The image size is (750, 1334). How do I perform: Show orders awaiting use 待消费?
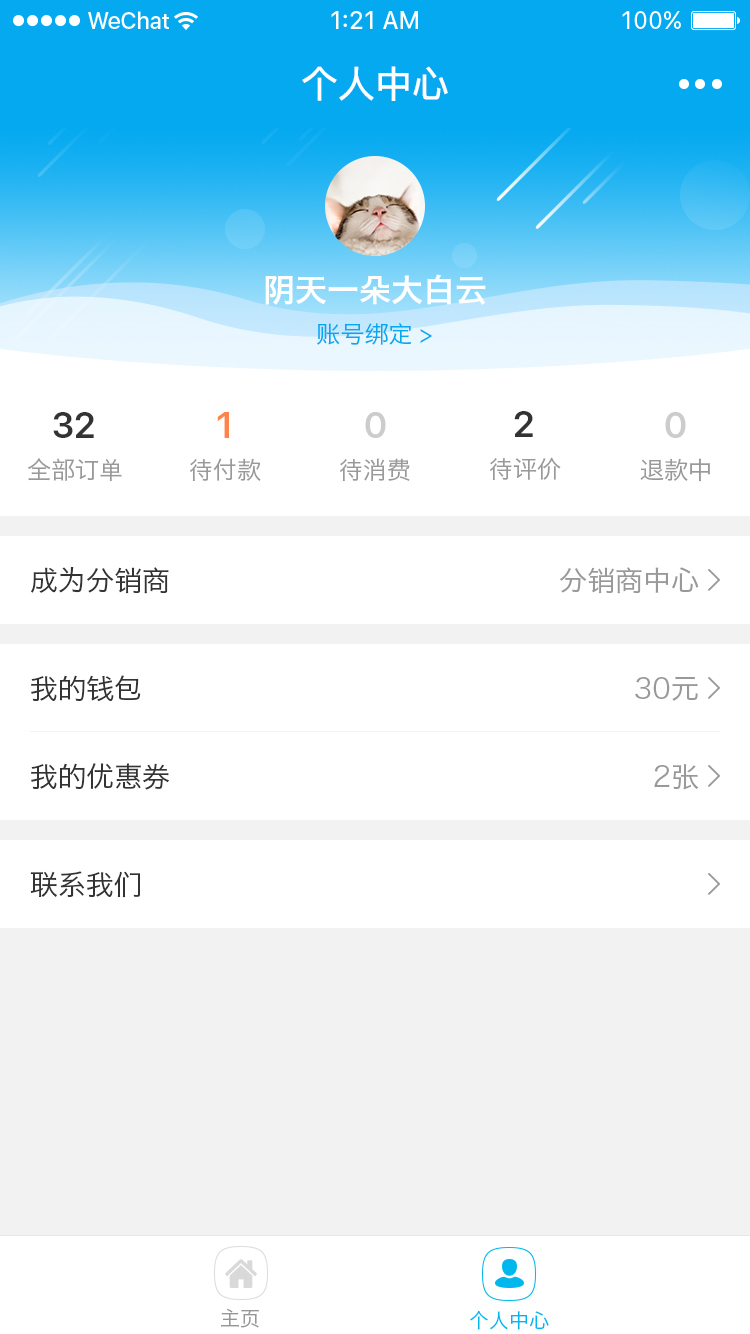pos(375,446)
